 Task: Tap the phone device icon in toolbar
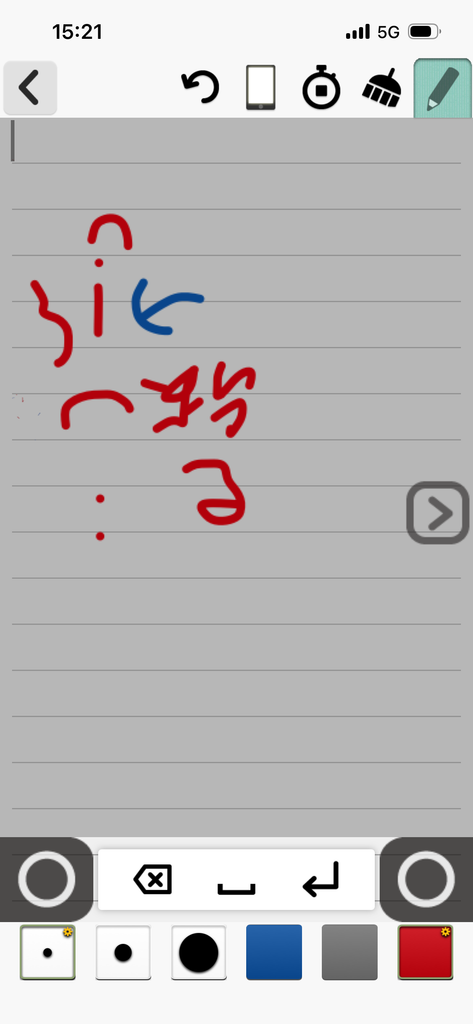click(x=261, y=88)
